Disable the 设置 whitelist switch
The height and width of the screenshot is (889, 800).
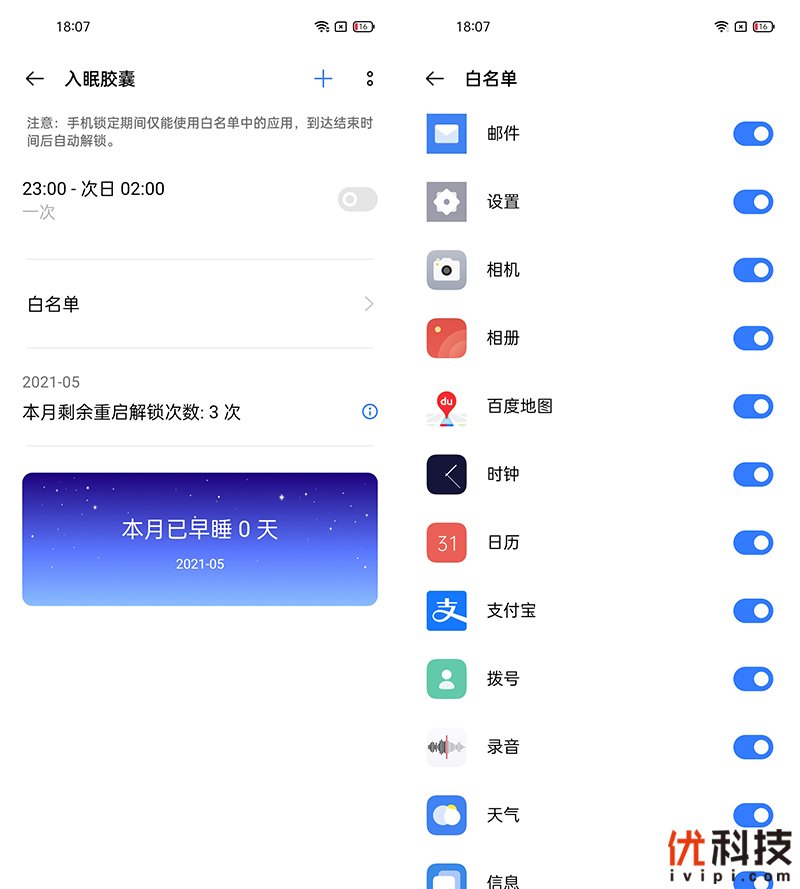(753, 202)
